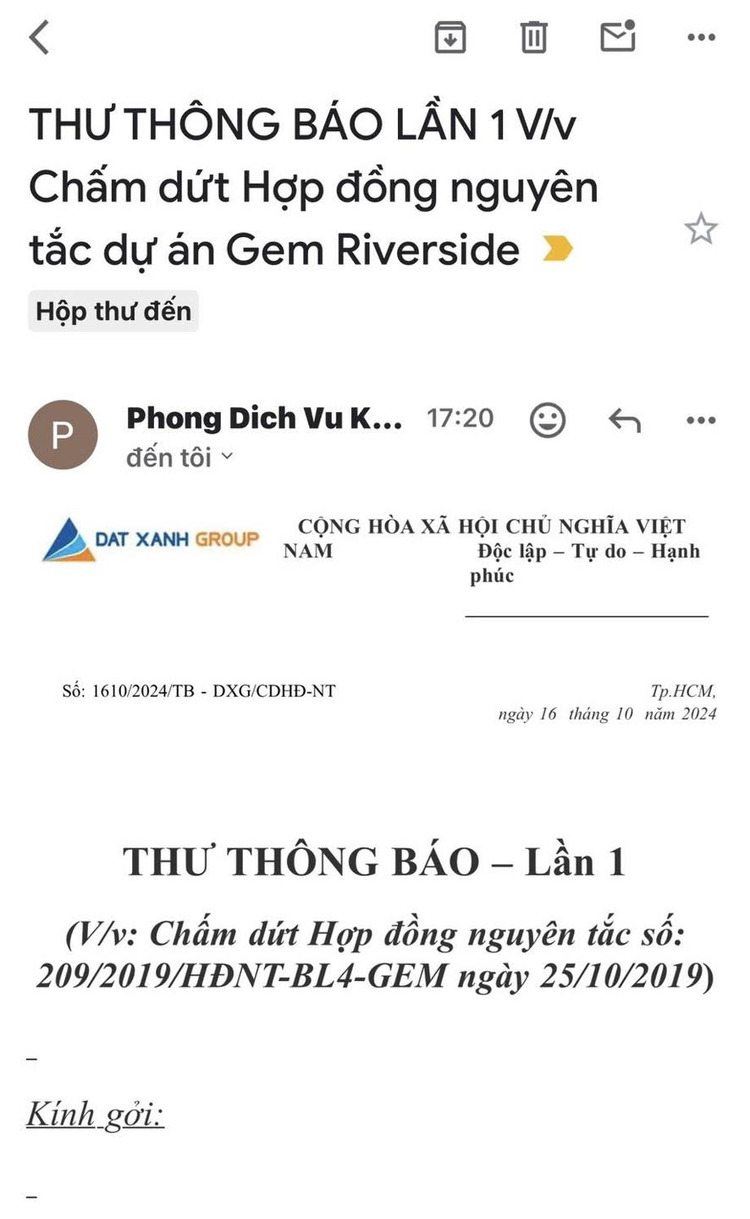This screenshot has height=1219, width=750.
Task: Delete this email with the trash icon
Action: coord(533,37)
